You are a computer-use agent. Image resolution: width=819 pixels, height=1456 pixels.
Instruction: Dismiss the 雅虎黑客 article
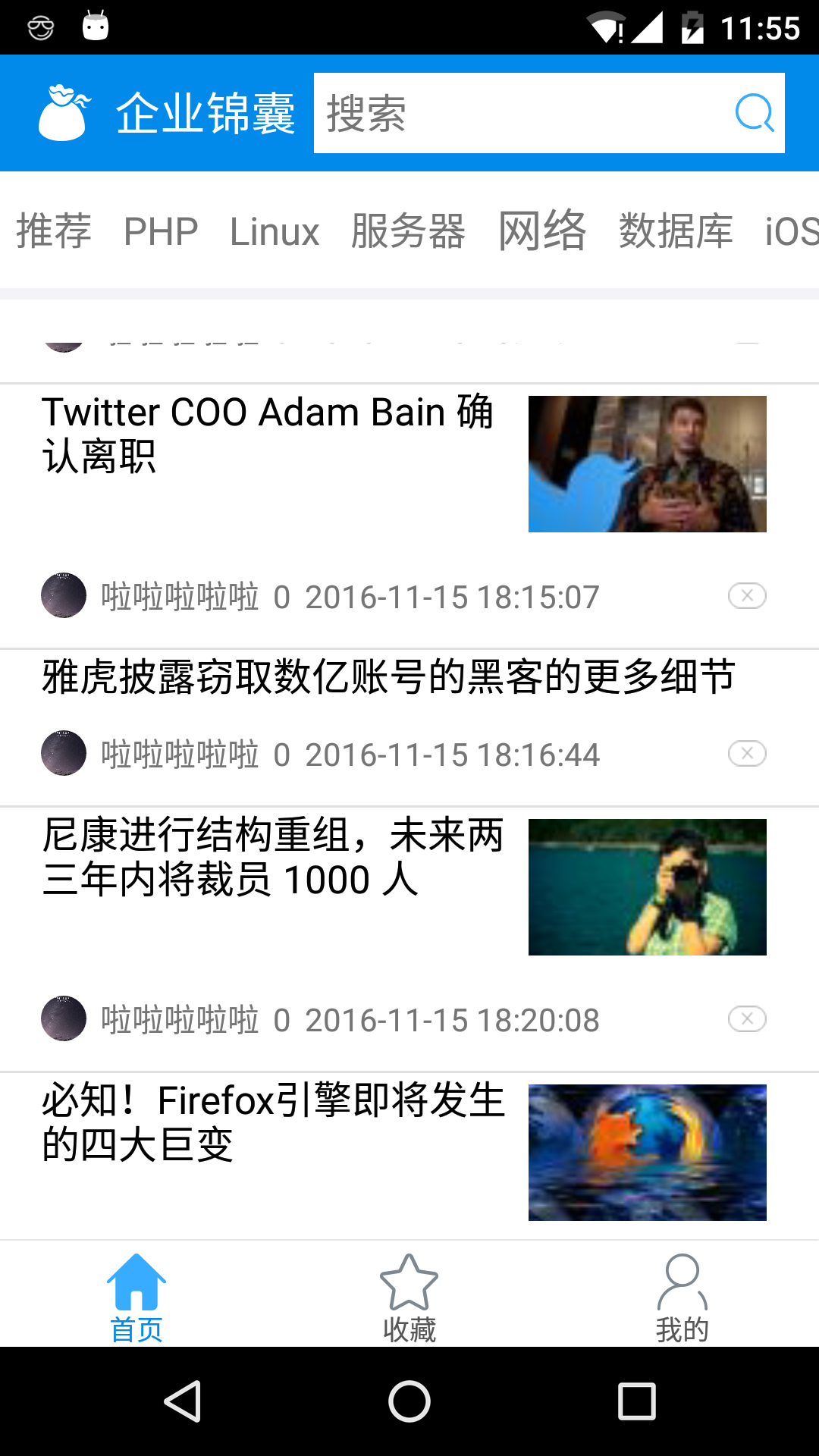(748, 753)
